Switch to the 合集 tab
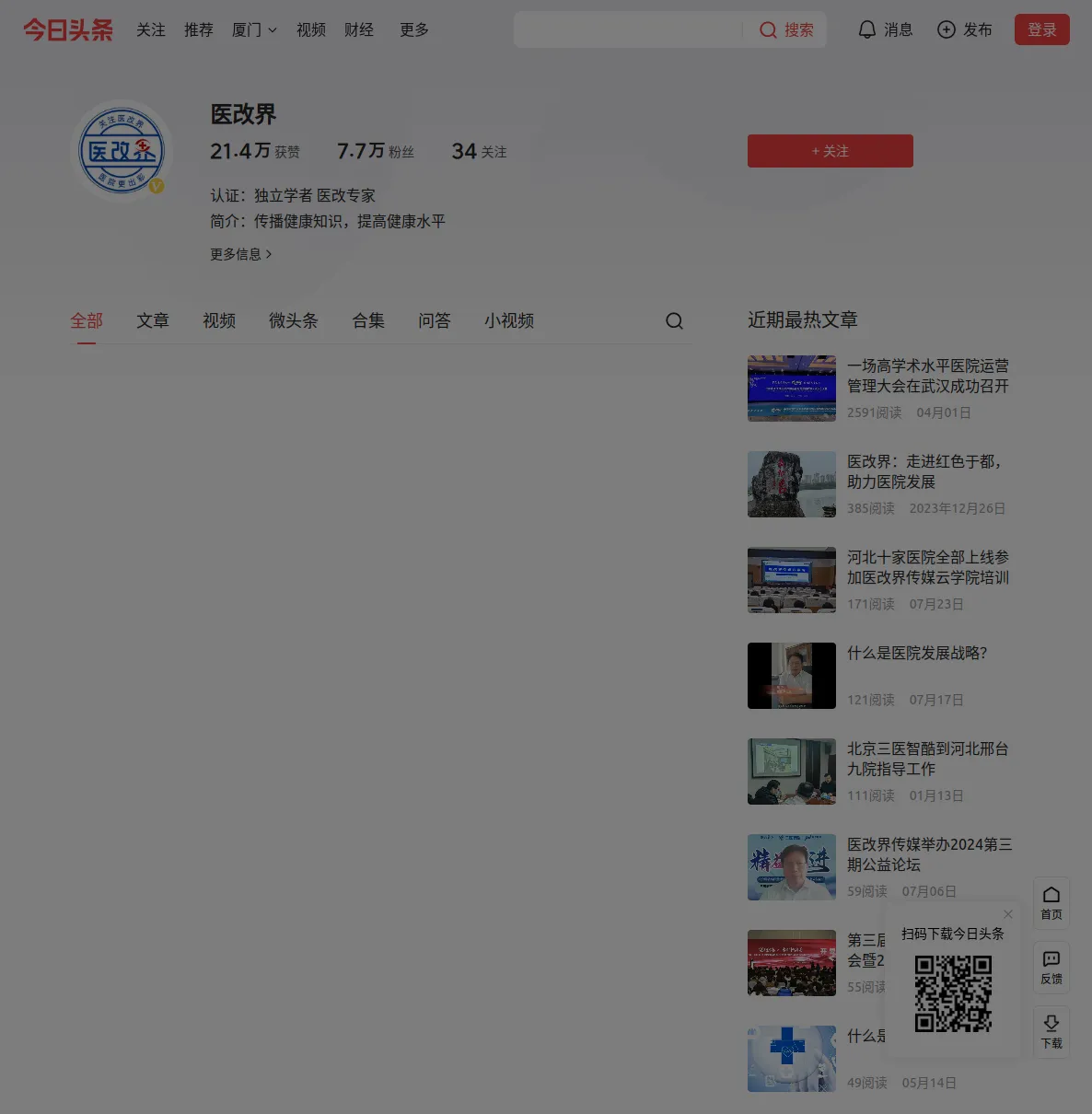 pos(368,320)
